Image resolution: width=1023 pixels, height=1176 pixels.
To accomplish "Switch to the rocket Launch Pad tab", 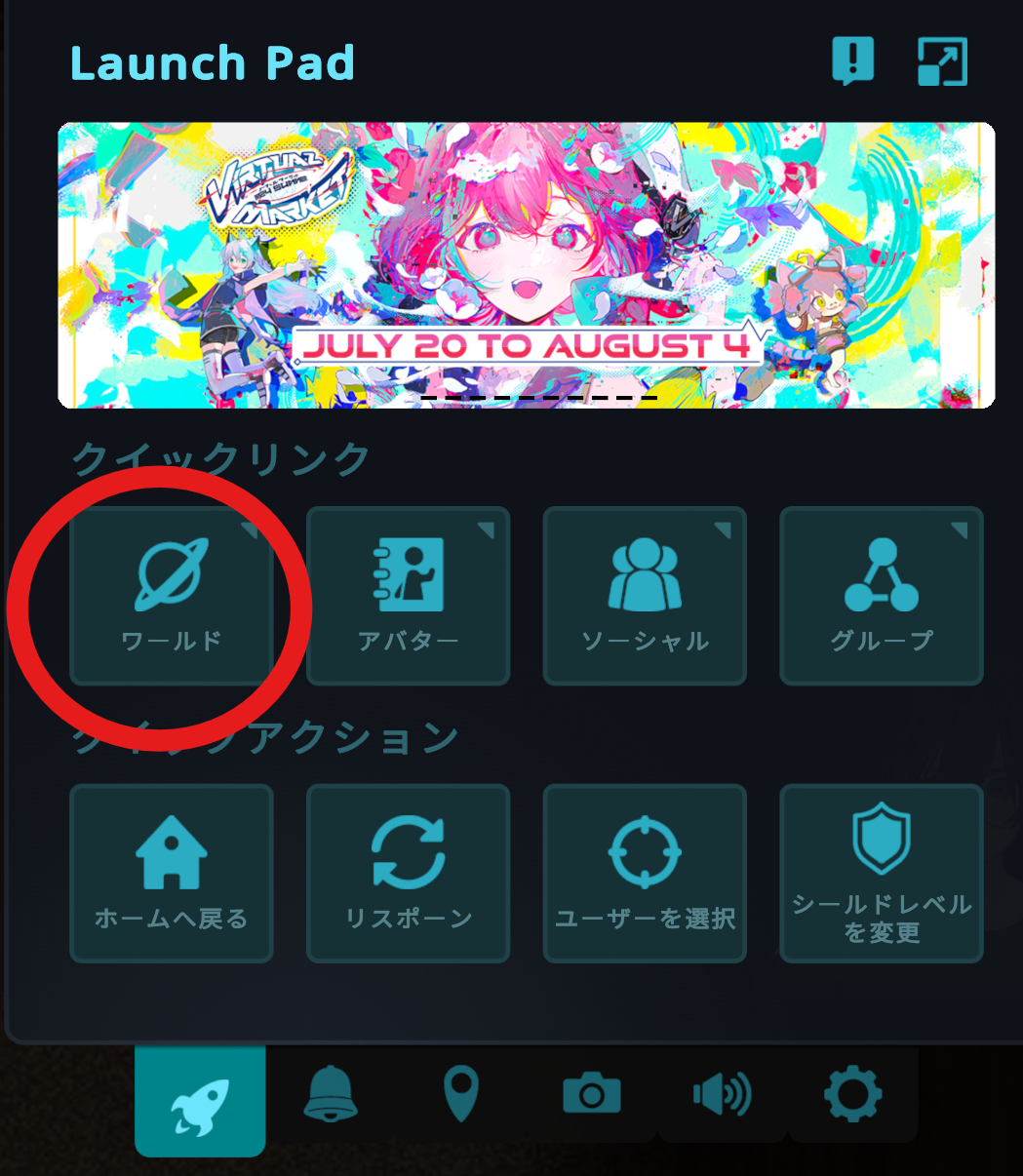I will 200,1099.
